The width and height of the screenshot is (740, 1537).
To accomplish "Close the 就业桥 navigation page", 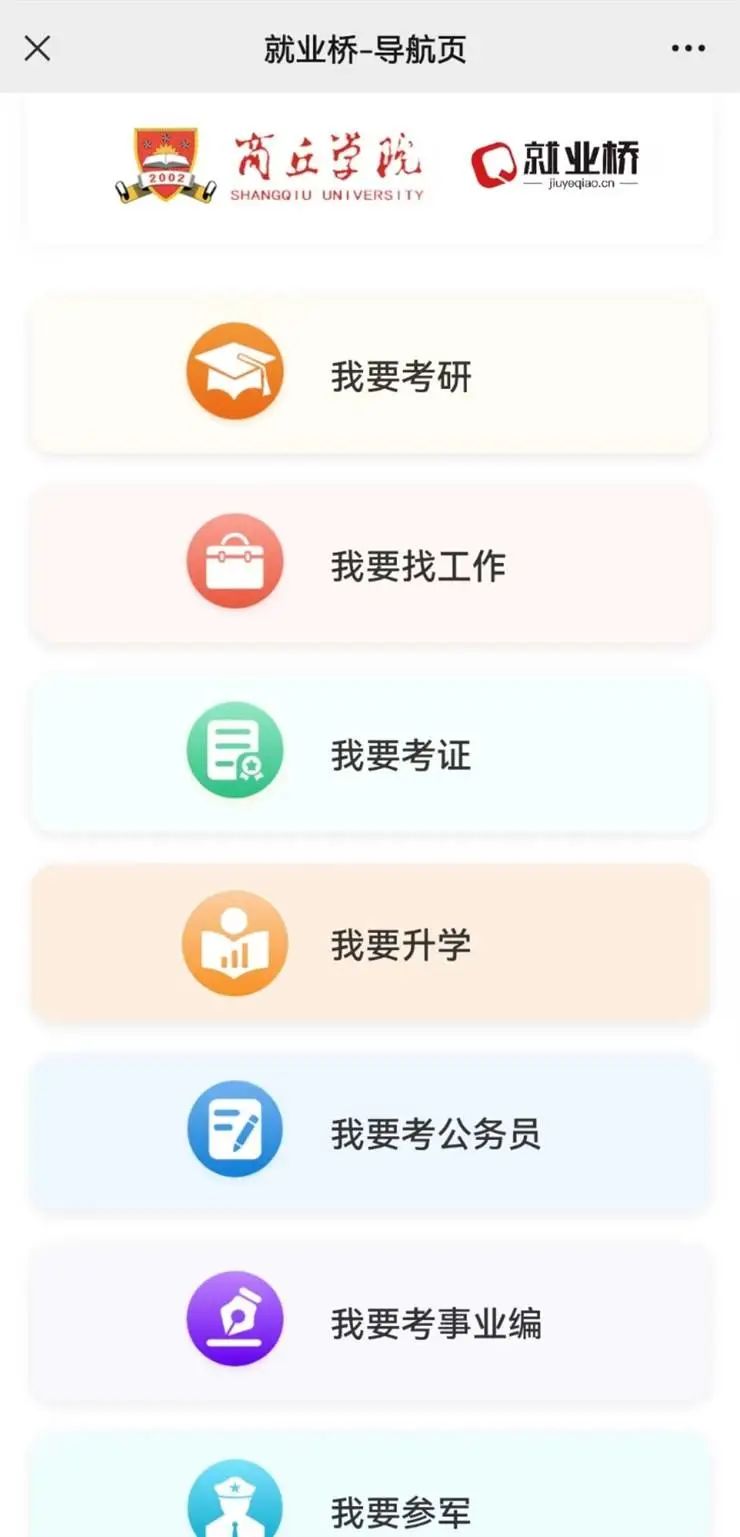I will click(x=37, y=48).
